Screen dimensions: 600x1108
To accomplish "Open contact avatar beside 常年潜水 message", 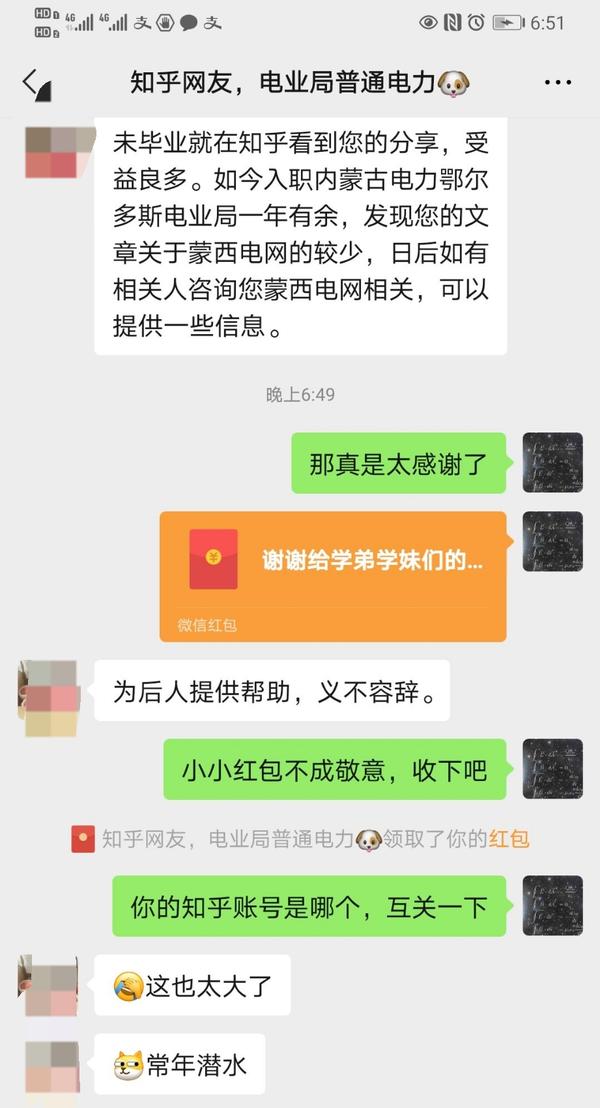I will tap(49, 1066).
